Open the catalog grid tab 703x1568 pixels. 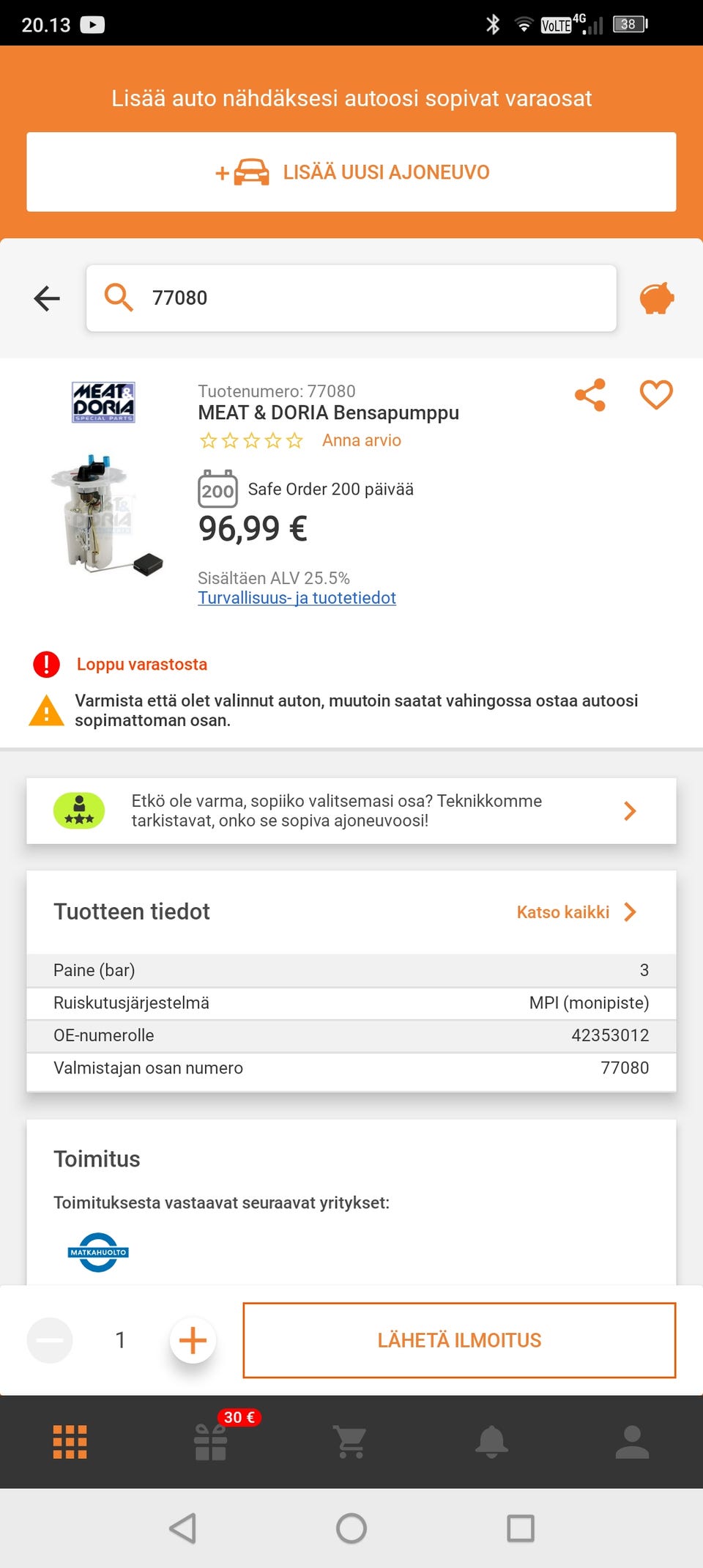coord(70,1442)
